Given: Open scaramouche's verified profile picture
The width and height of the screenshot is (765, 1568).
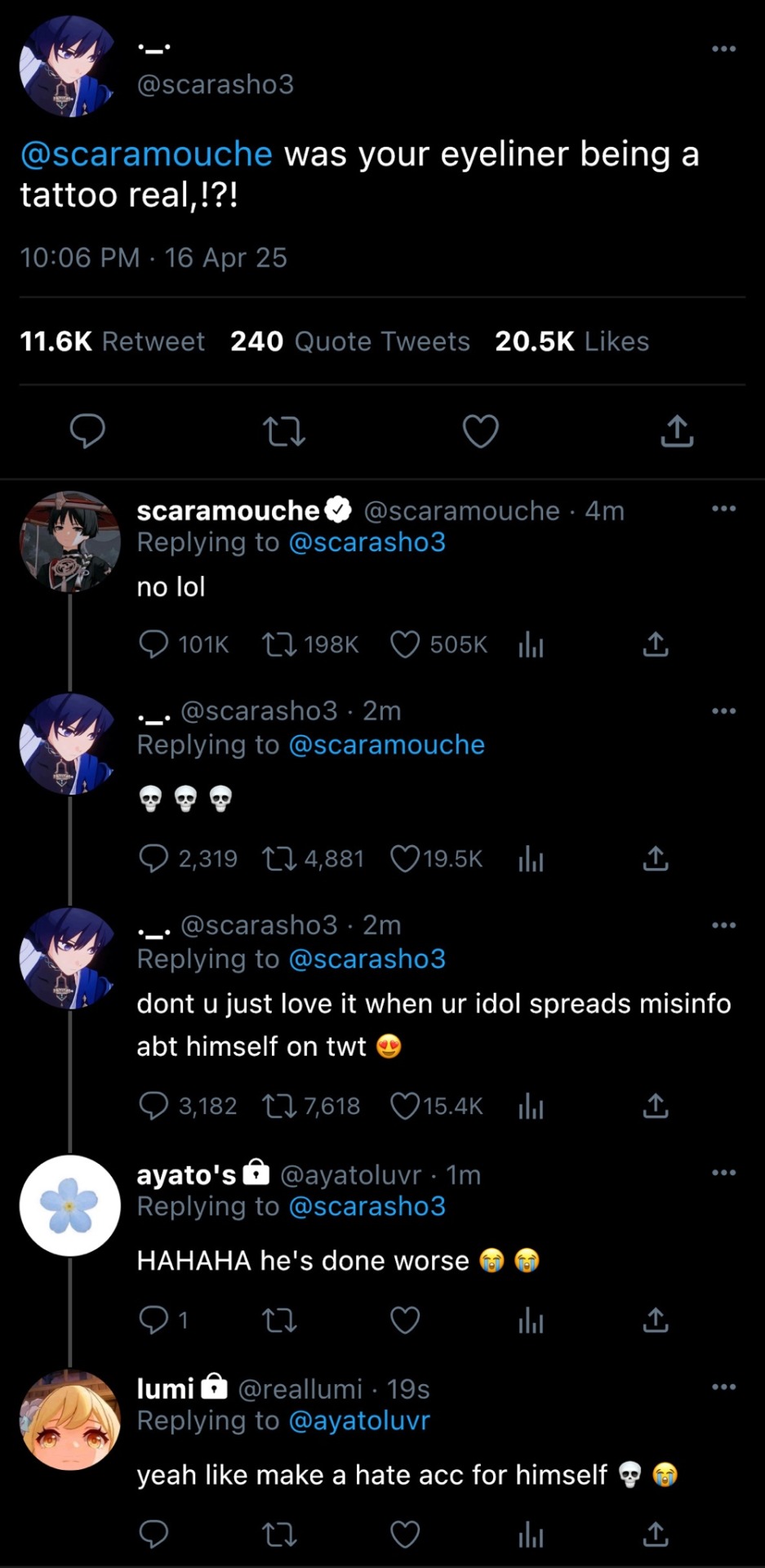Looking at the screenshot, I should [x=70, y=541].
